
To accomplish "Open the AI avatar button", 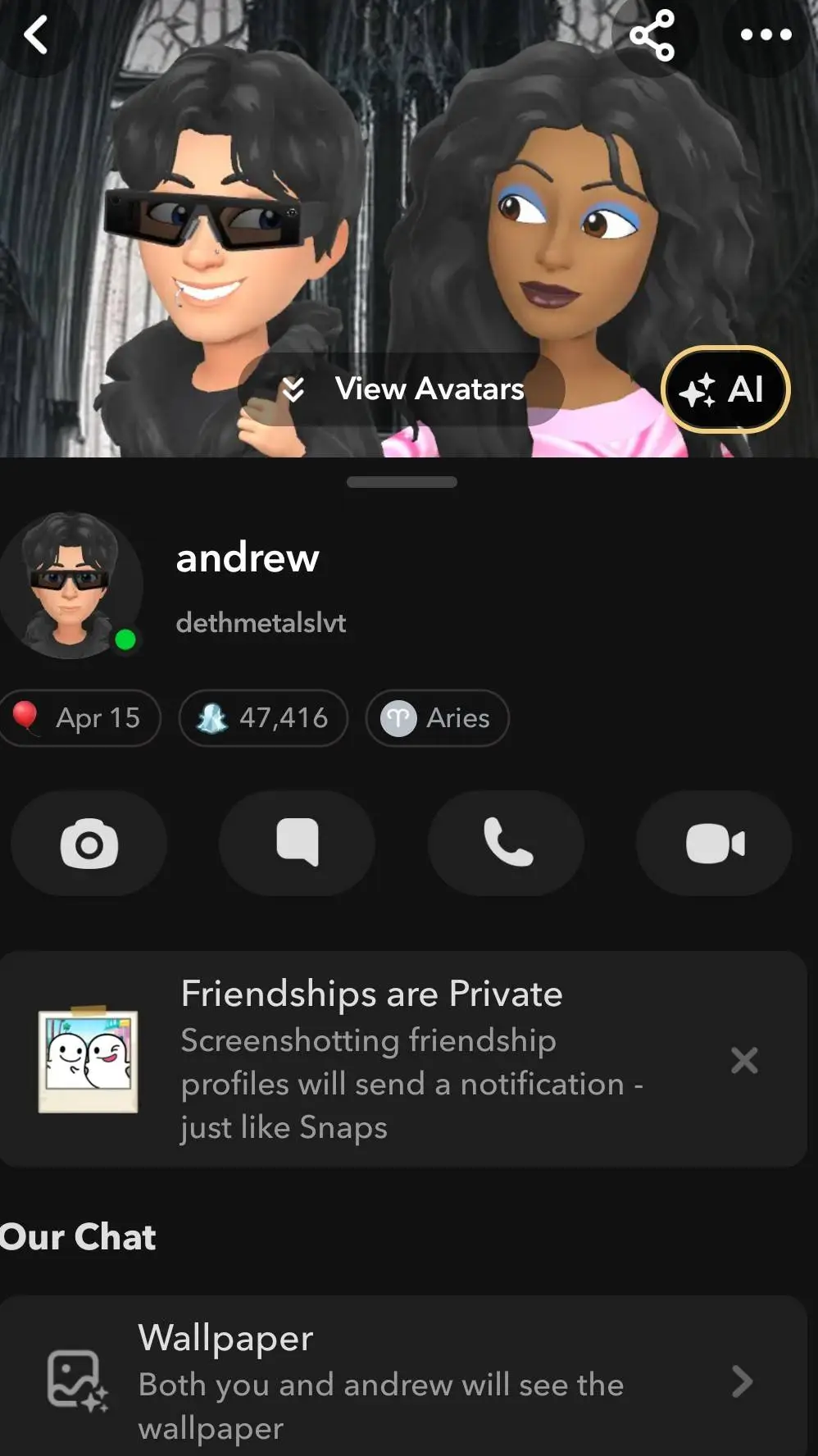I will coord(725,389).
